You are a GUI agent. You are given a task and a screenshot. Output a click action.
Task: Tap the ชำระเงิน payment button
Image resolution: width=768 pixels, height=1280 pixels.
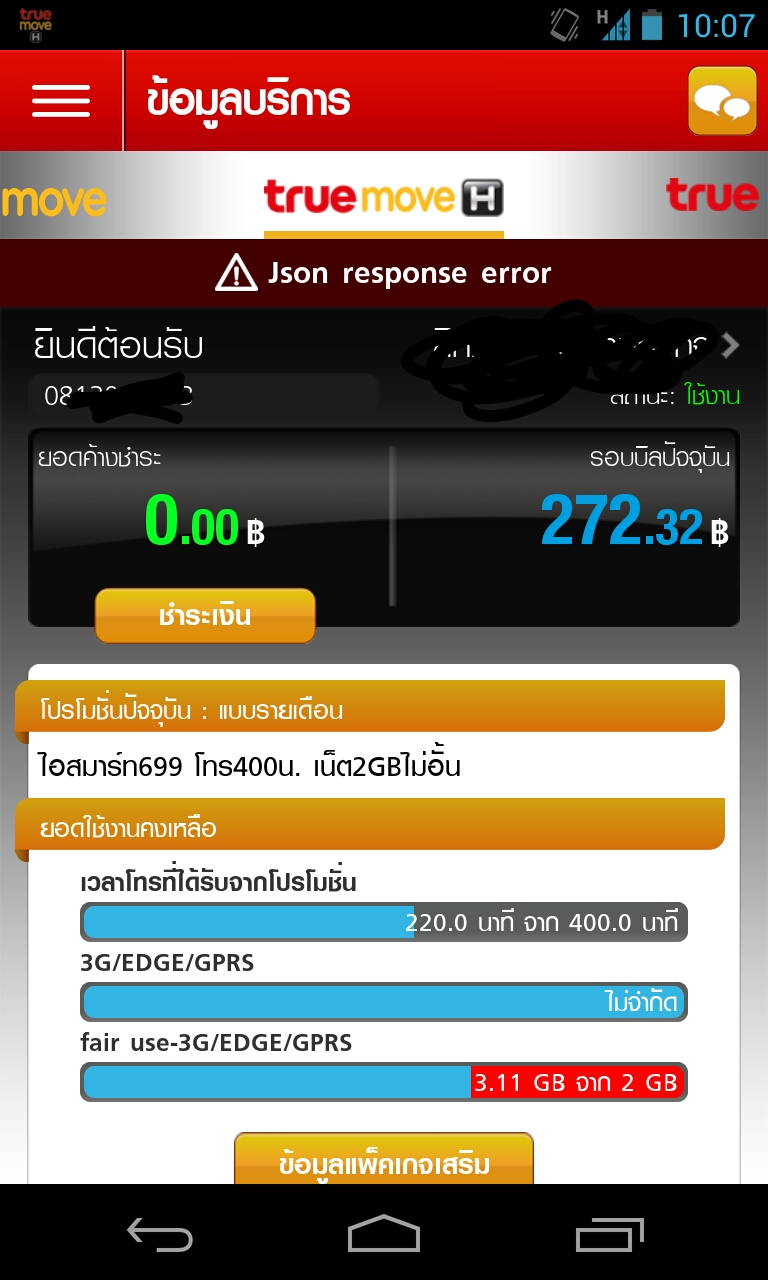coord(205,616)
